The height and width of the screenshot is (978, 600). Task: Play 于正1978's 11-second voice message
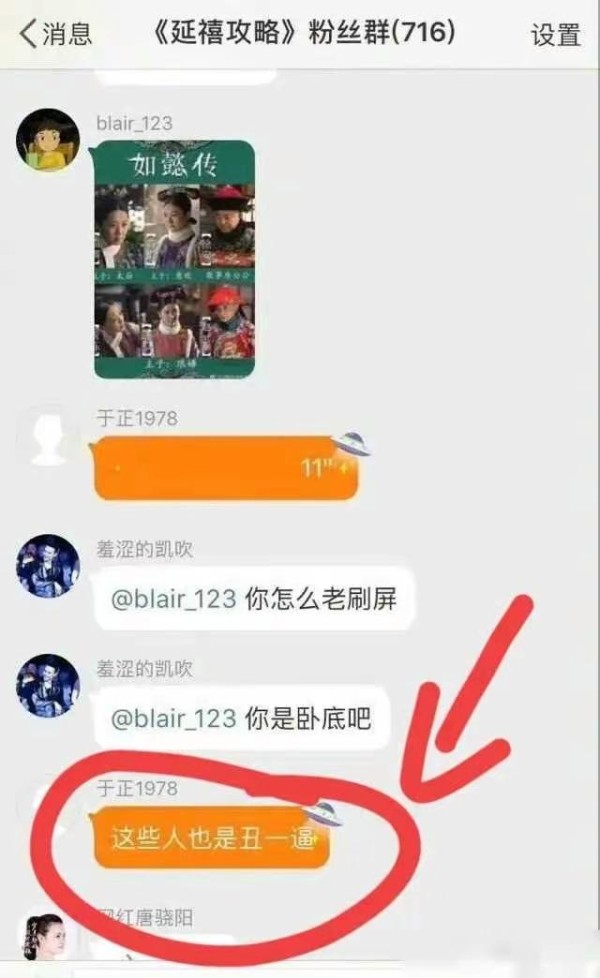click(225, 468)
